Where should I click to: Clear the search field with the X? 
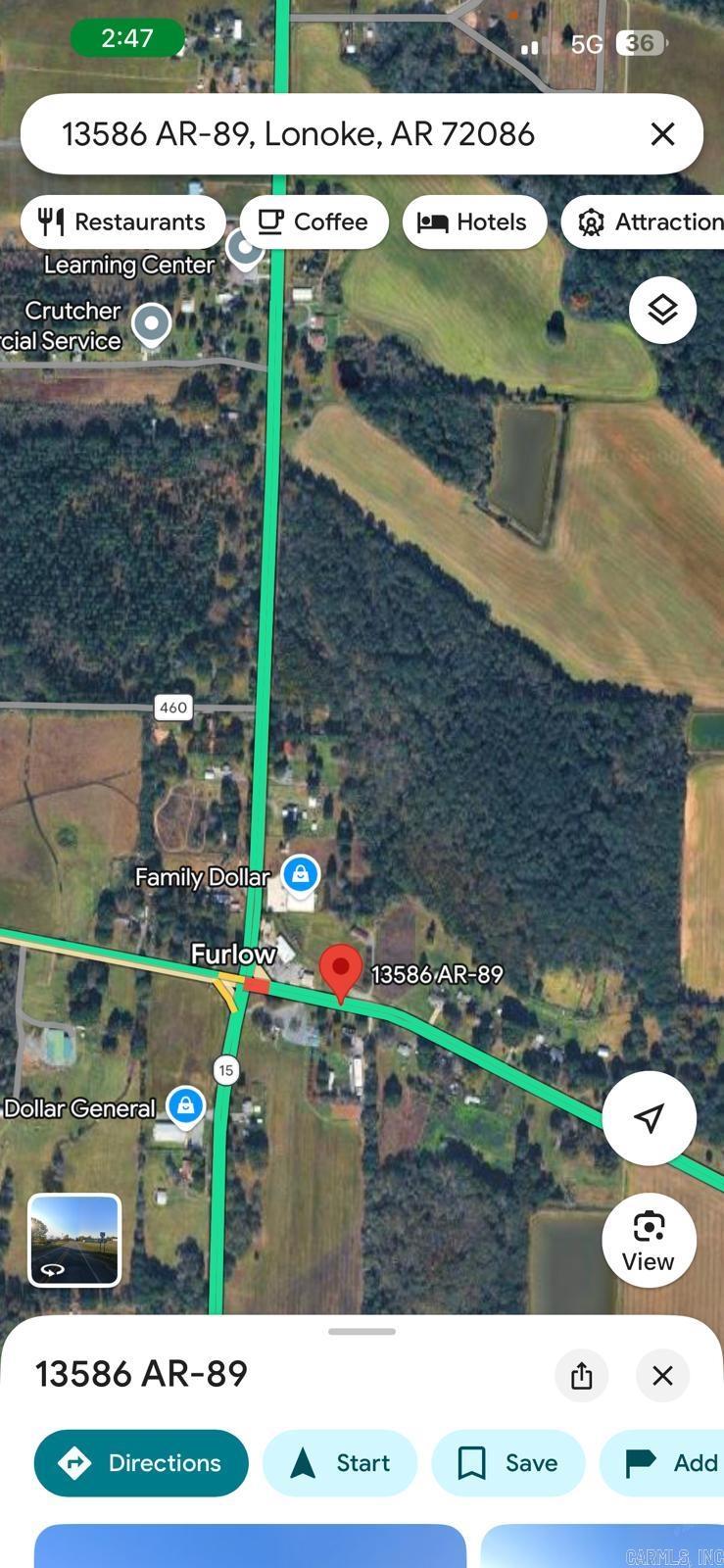click(663, 133)
